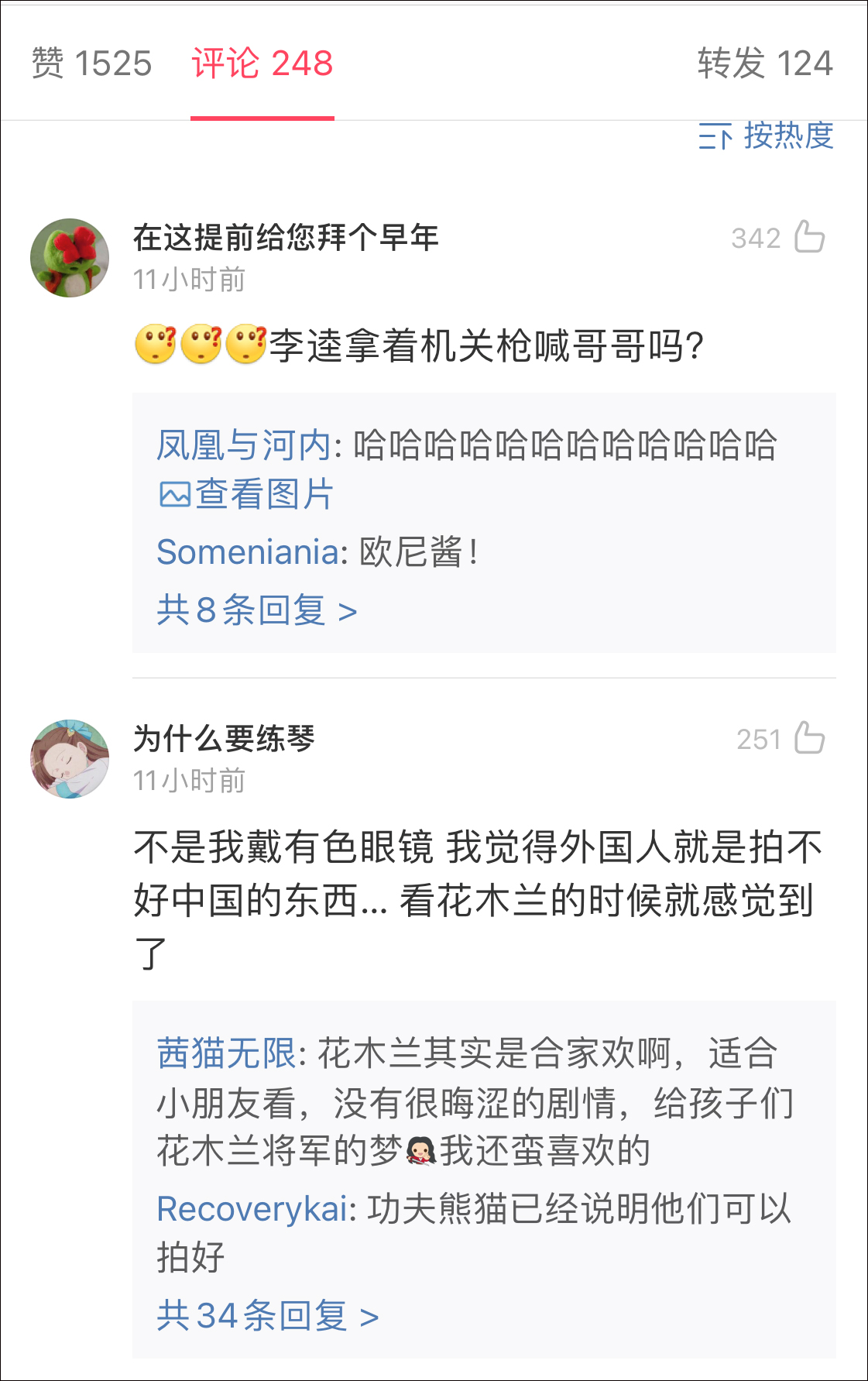The height and width of the screenshot is (1381, 868).
Task: Open the 按热度 sort options
Action: pos(787,137)
